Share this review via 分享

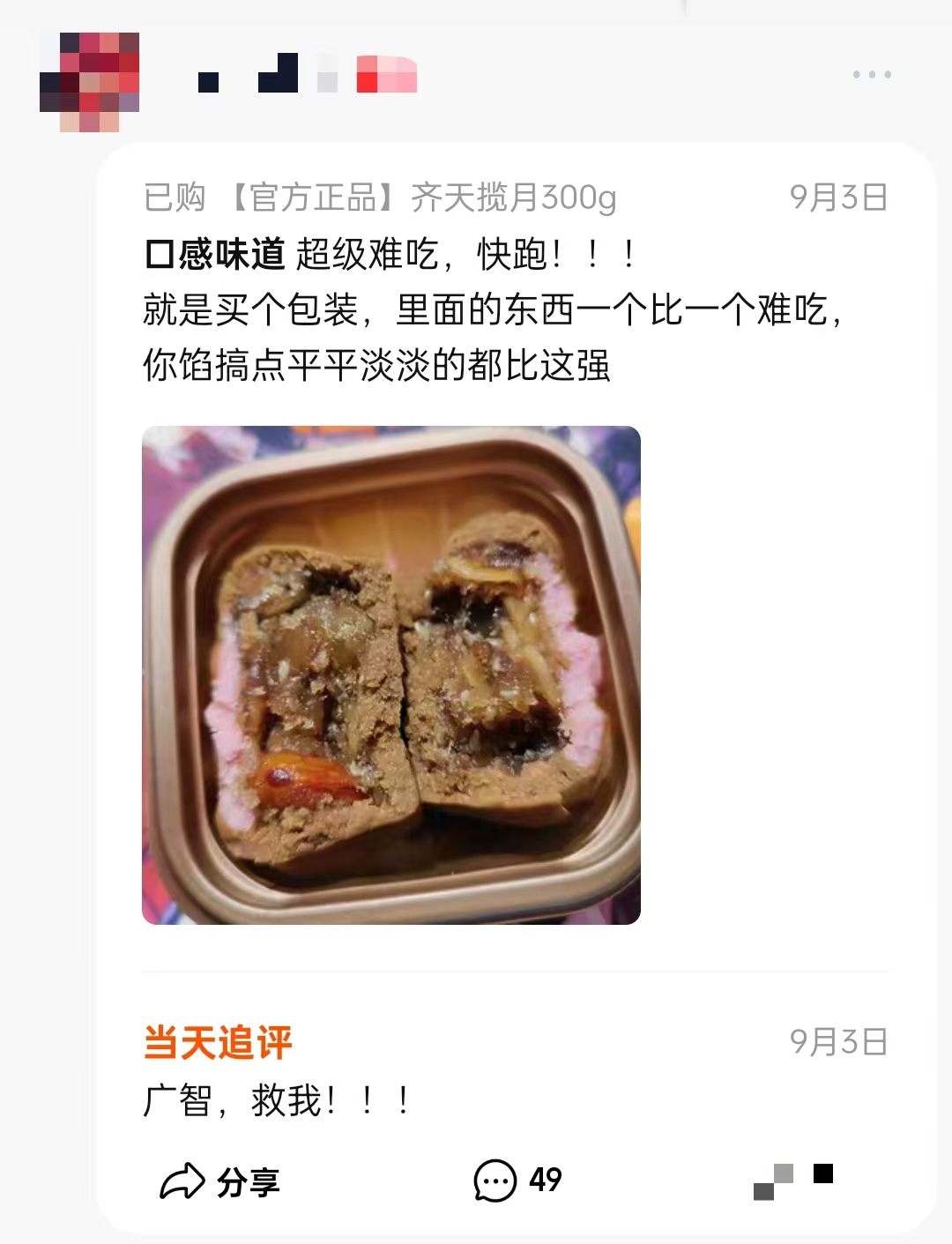219,1181
